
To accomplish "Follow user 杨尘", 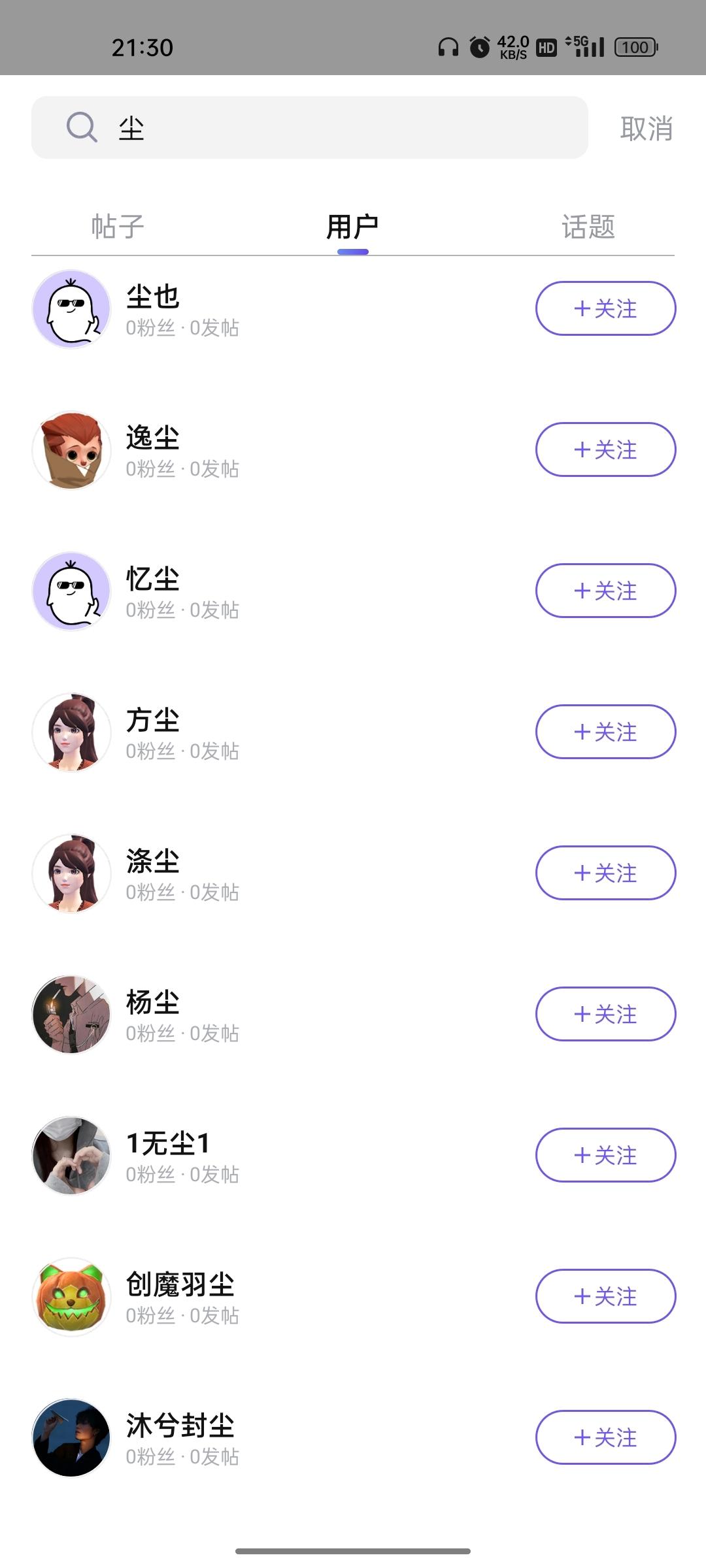I will (605, 1014).
